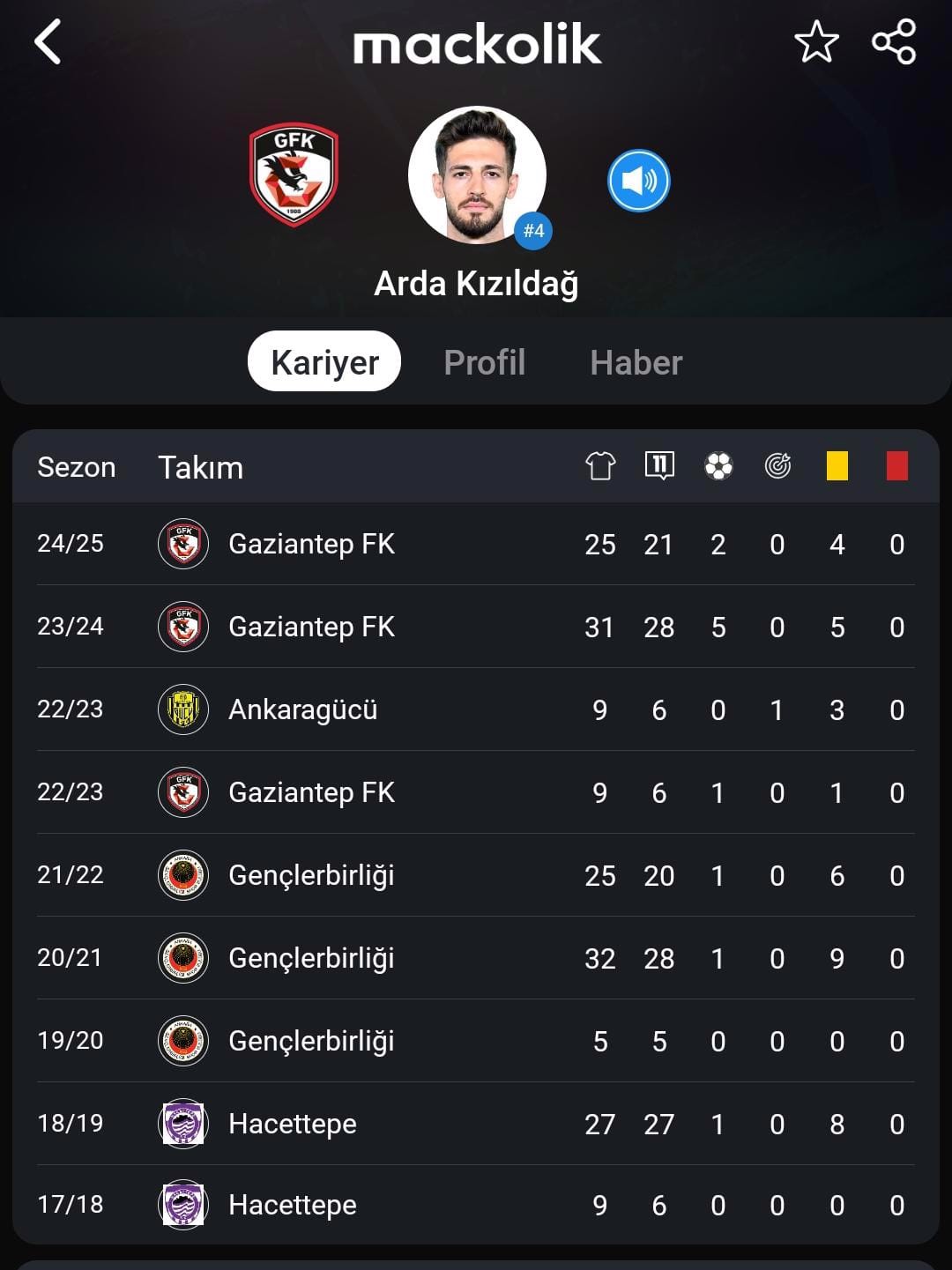Add Arda Kızıldağ to favorites with star
The image size is (952, 1270).
[816, 42]
